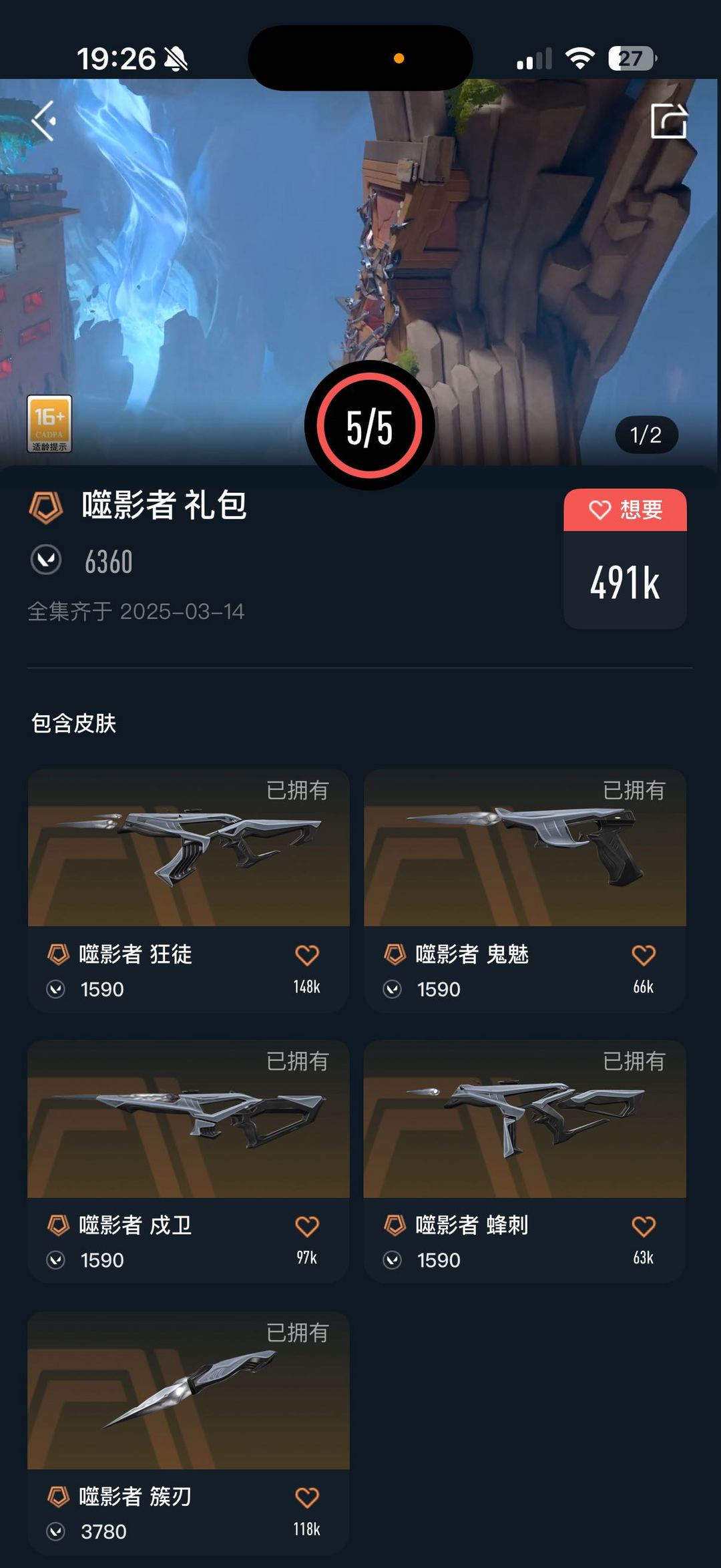
Task: Tap the 想要 want button
Action: 625,510
